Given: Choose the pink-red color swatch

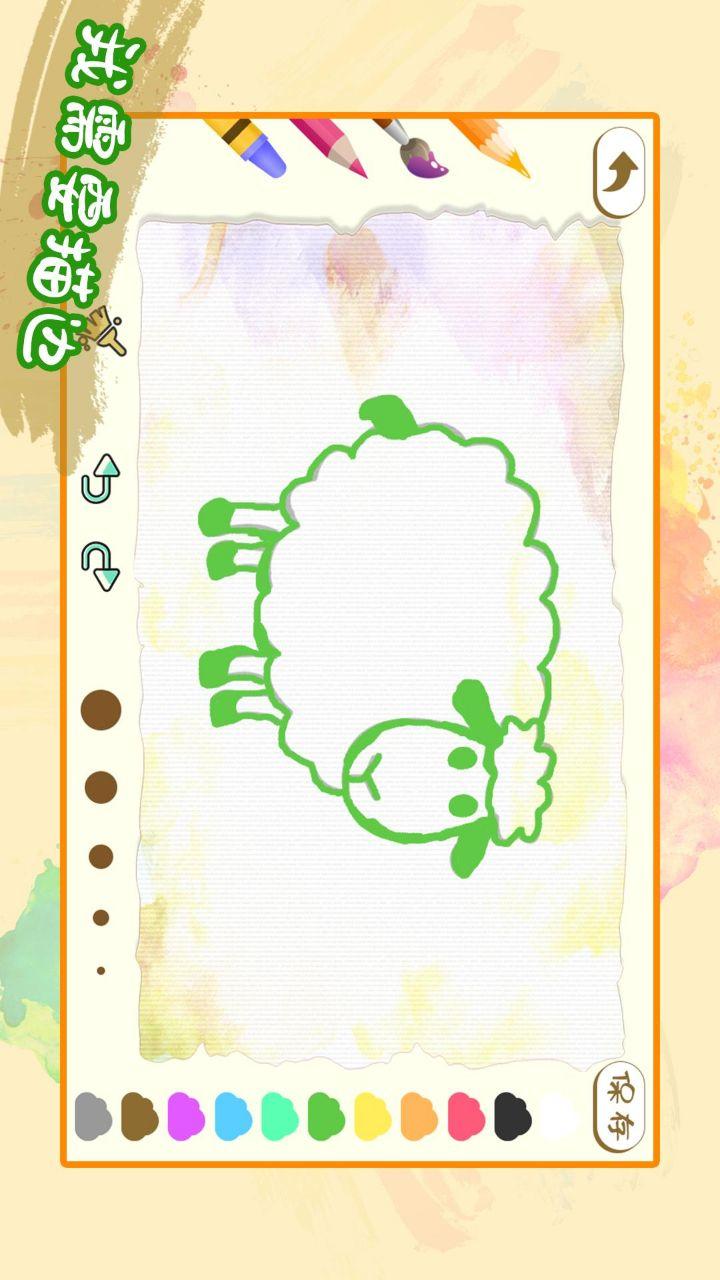Looking at the screenshot, I should click(x=466, y=1116).
